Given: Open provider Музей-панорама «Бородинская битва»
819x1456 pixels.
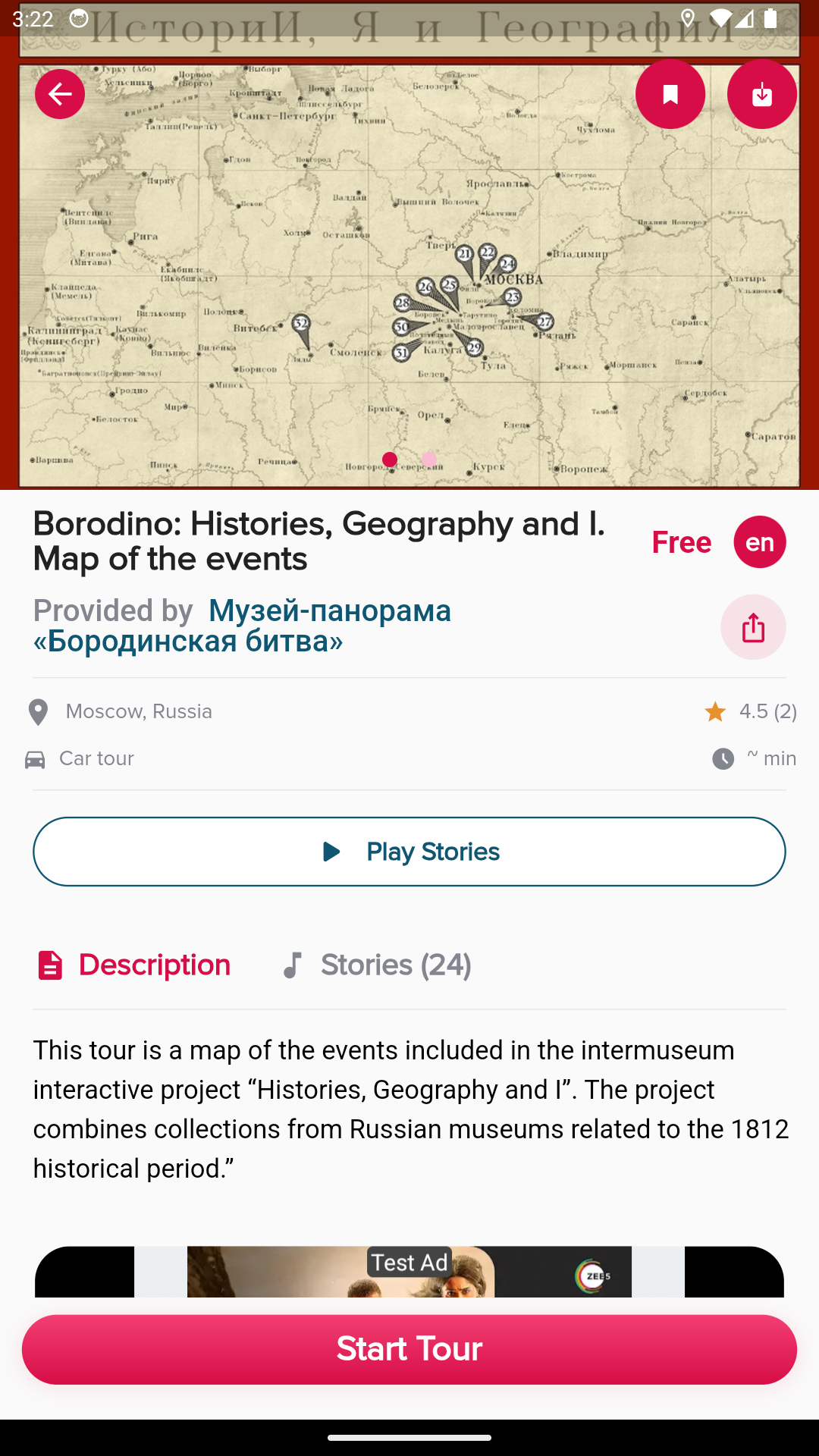Looking at the screenshot, I should (243, 626).
